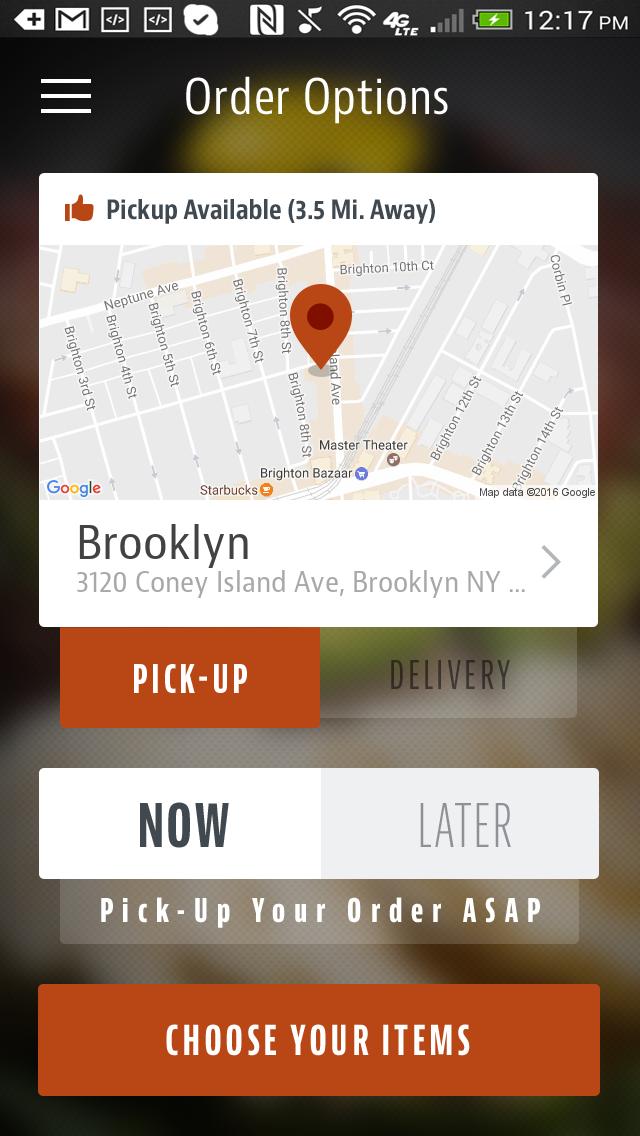
Task: Choose the Now timing option
Action: [x=182, y=825]
